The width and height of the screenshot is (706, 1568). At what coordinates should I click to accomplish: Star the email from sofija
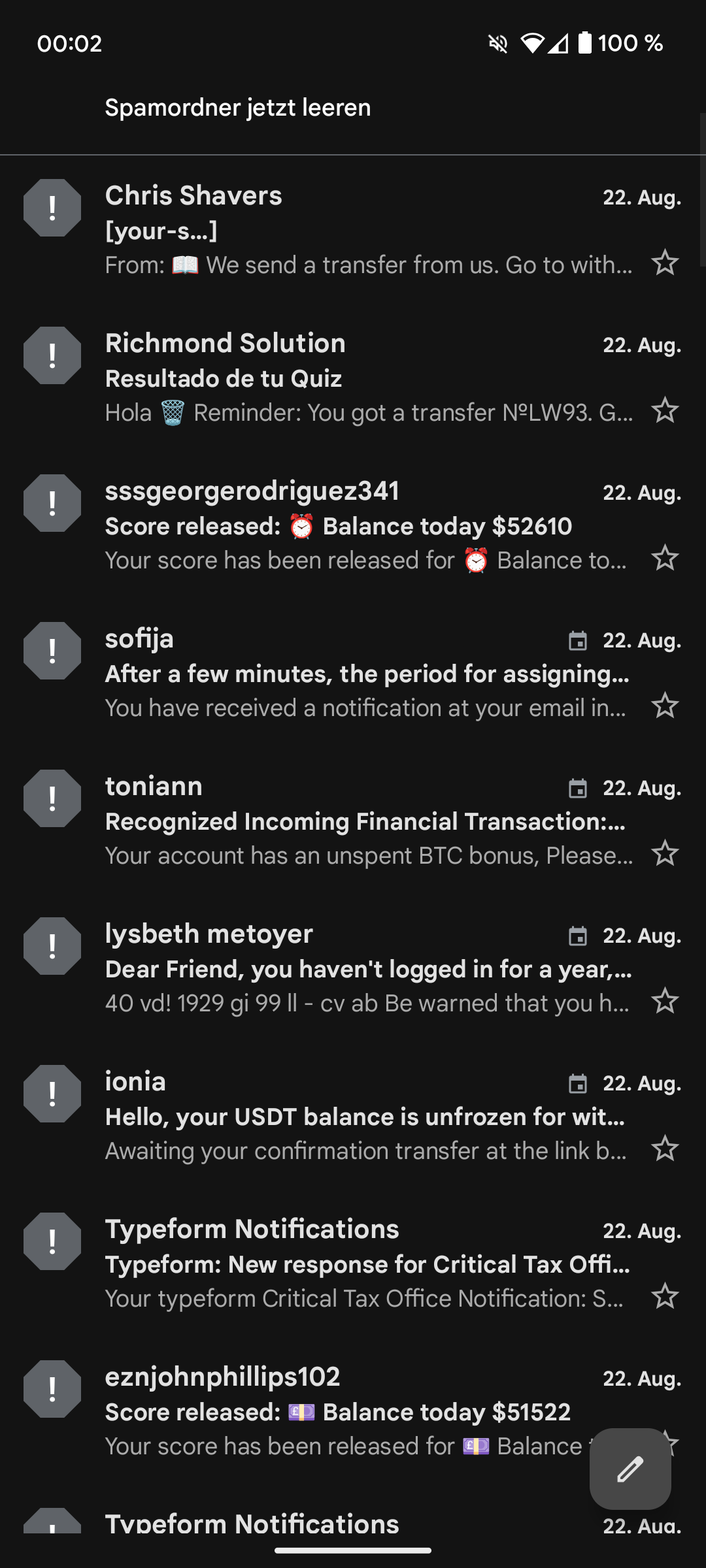click(x=665, y=706)
